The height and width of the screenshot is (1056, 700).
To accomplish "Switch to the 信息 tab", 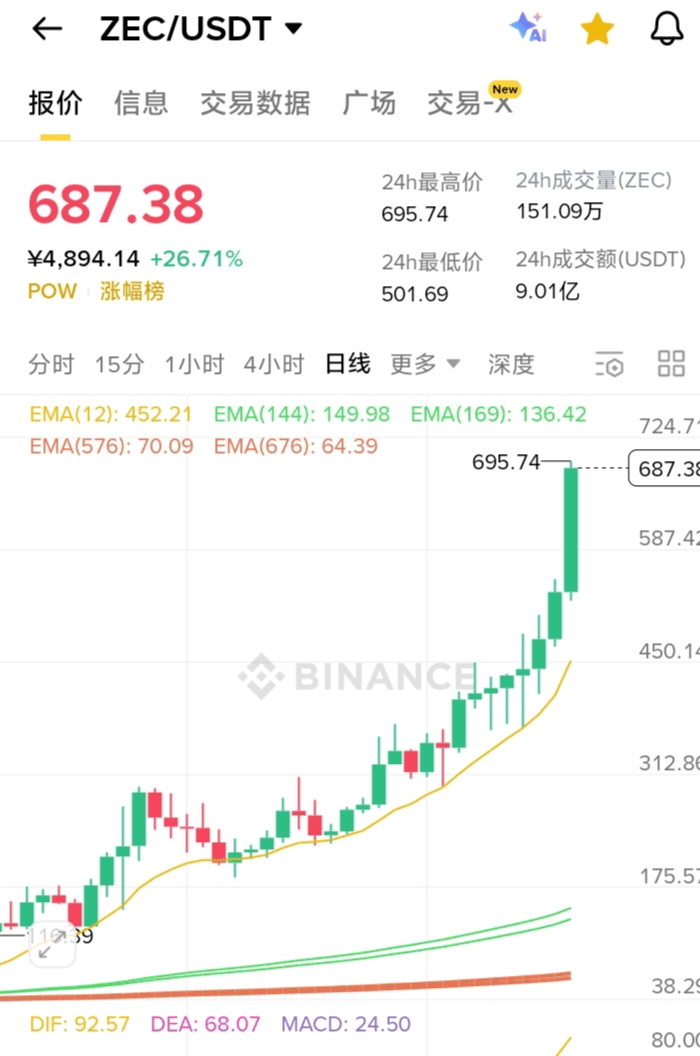I will click(141, 103).
